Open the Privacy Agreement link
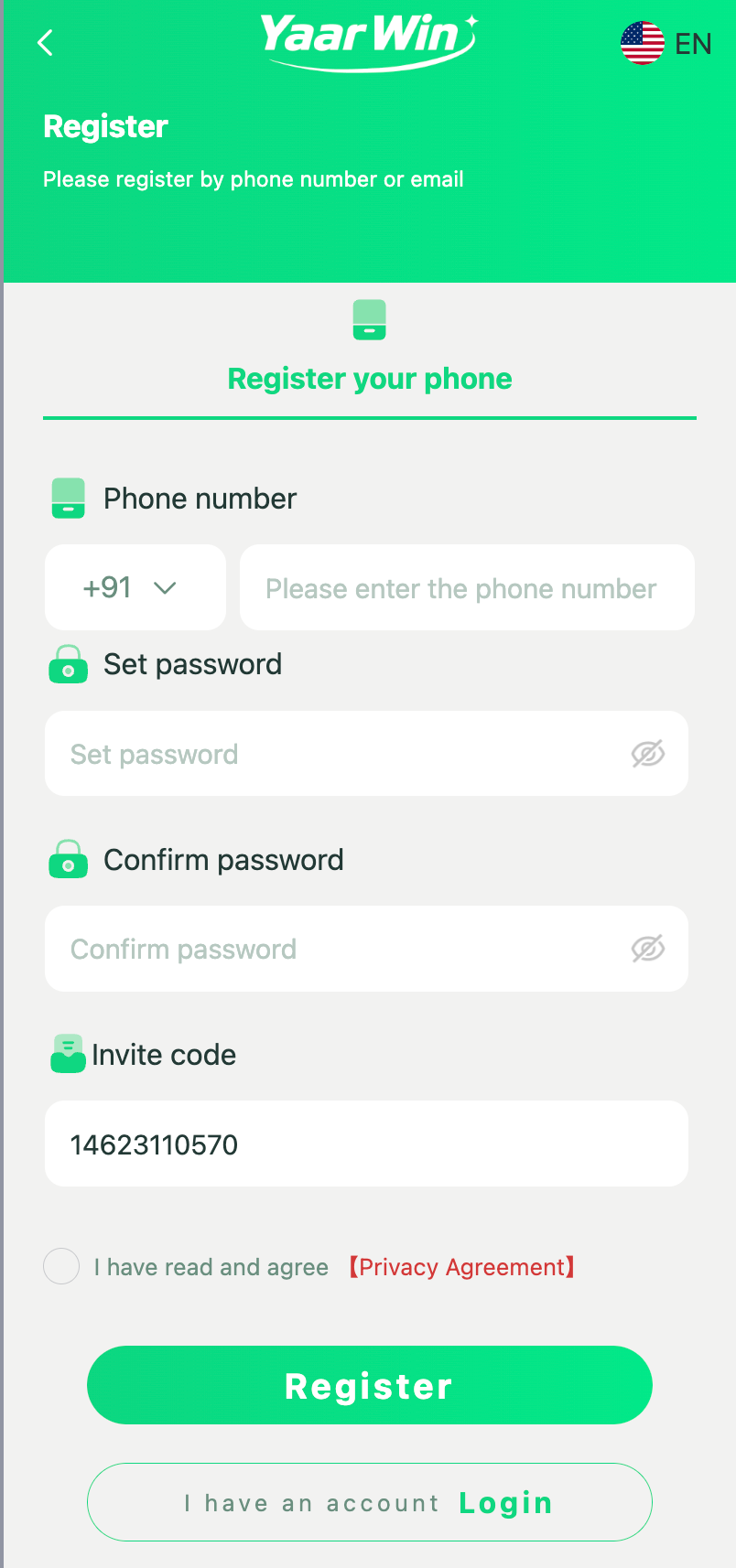 click(x=462, y=1267)
